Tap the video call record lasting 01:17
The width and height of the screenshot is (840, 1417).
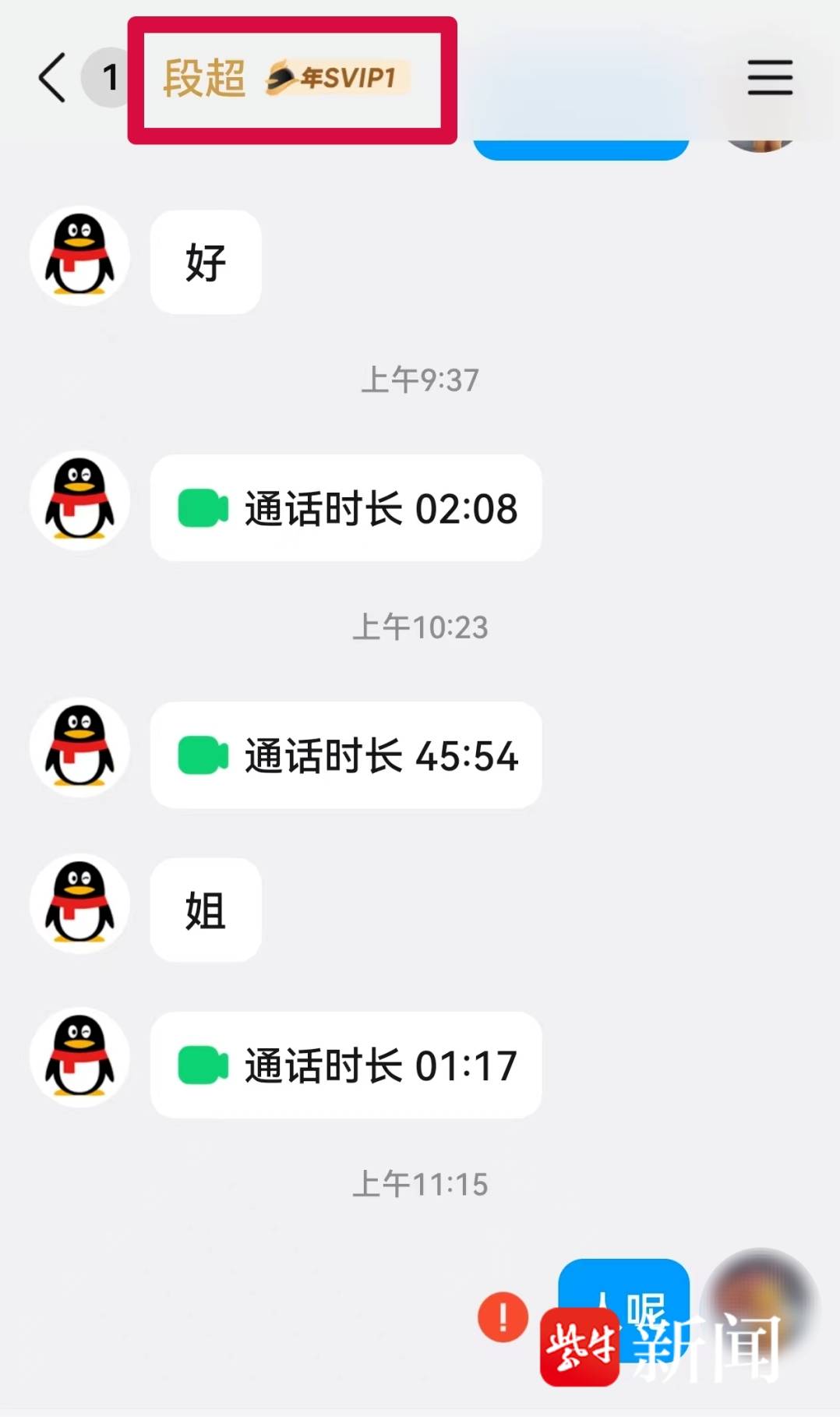(346, 1065)
